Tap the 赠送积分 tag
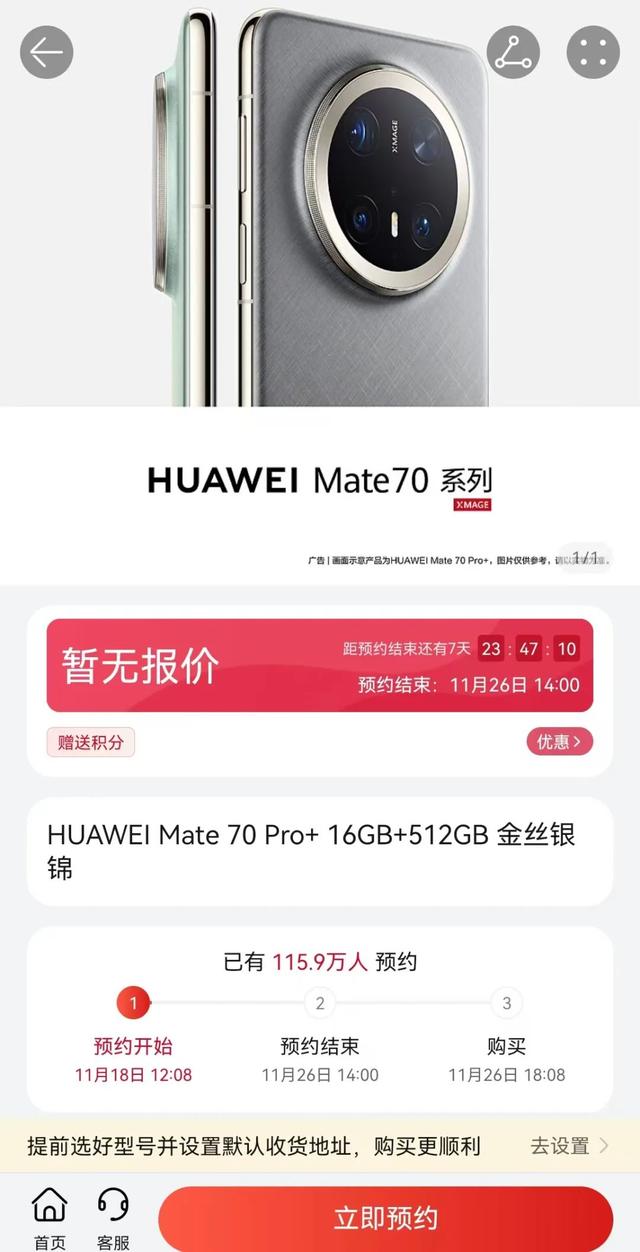The image size is (640, 1252). point(91,742)
